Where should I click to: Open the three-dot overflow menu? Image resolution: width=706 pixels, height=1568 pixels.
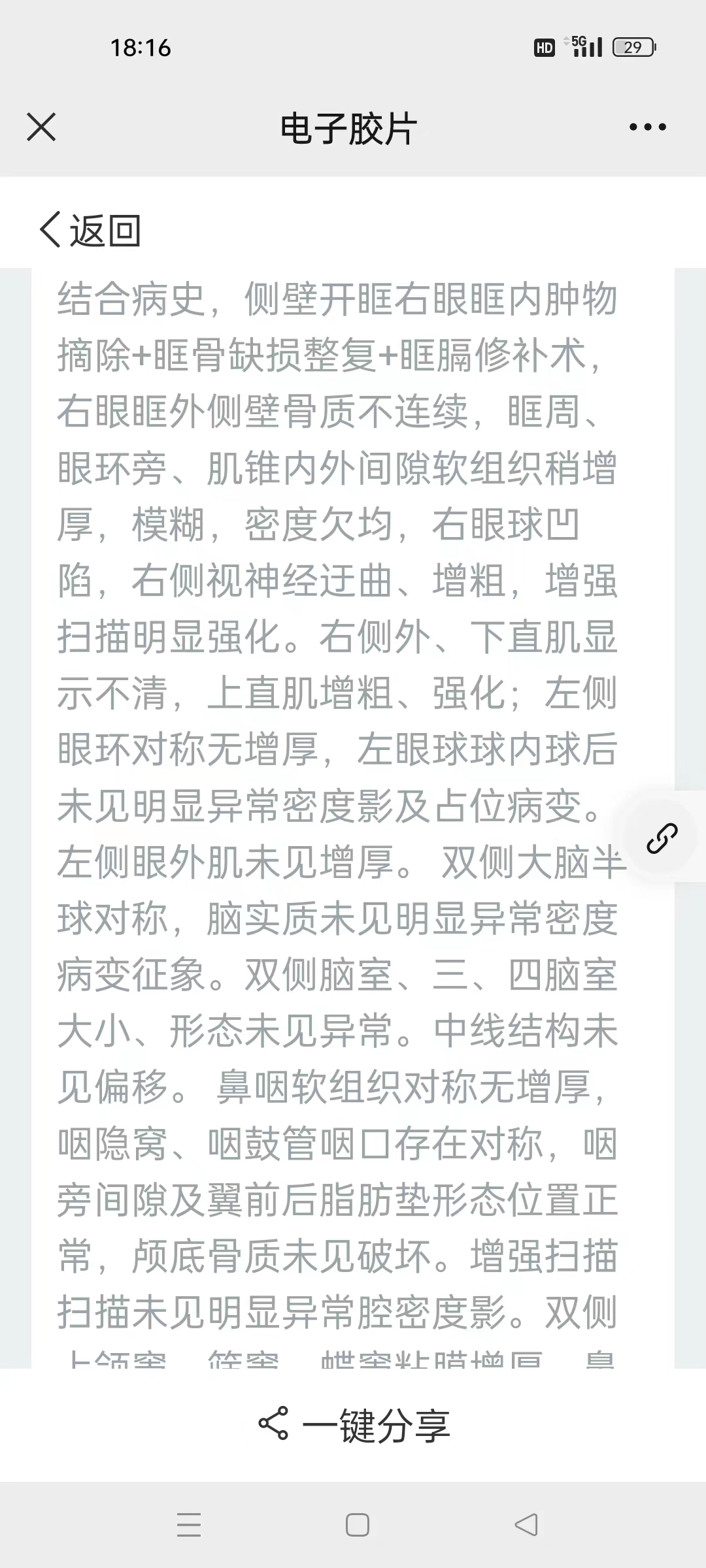pyautogui.click(x=647, y=127)
